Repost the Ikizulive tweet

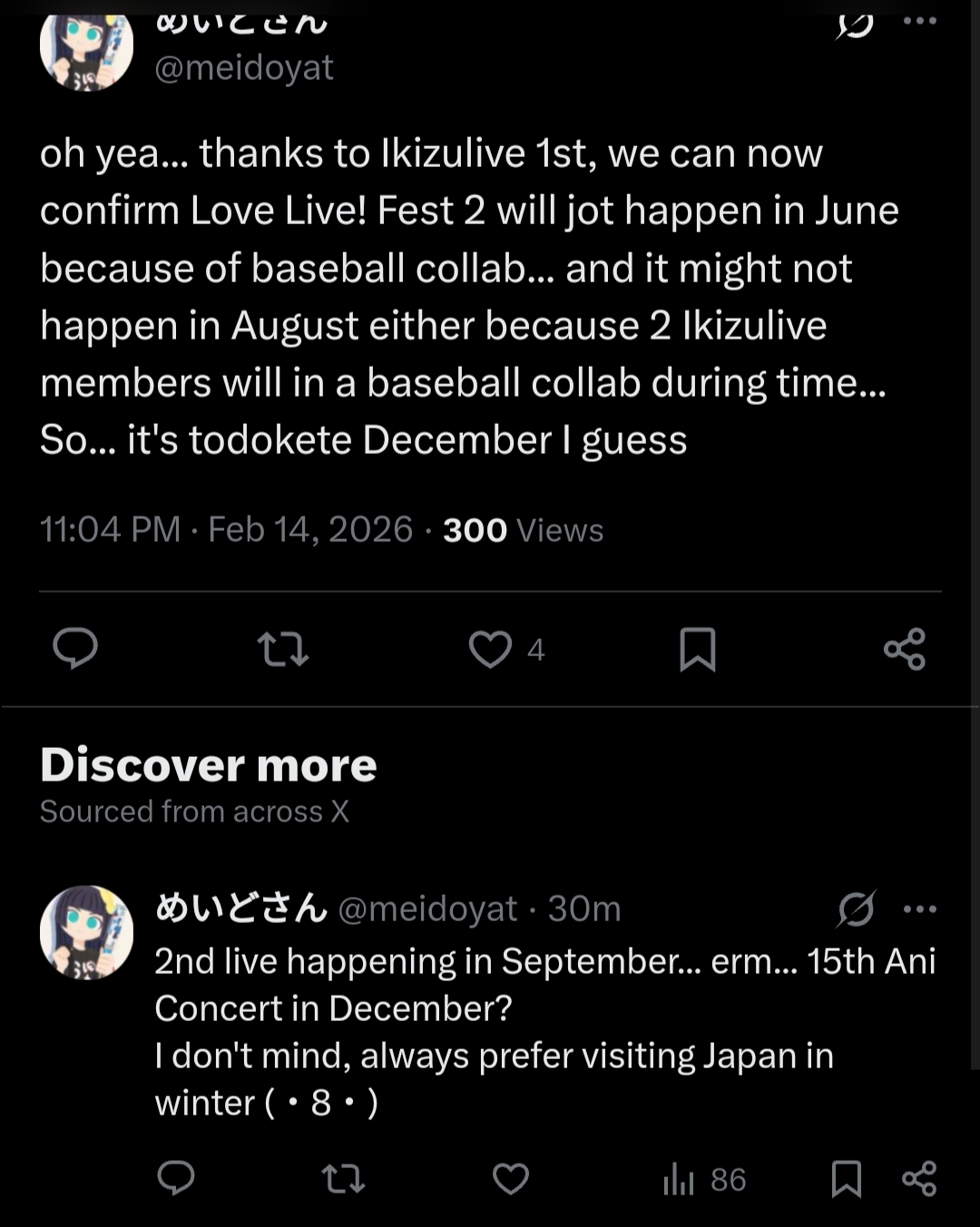(283, 650)
